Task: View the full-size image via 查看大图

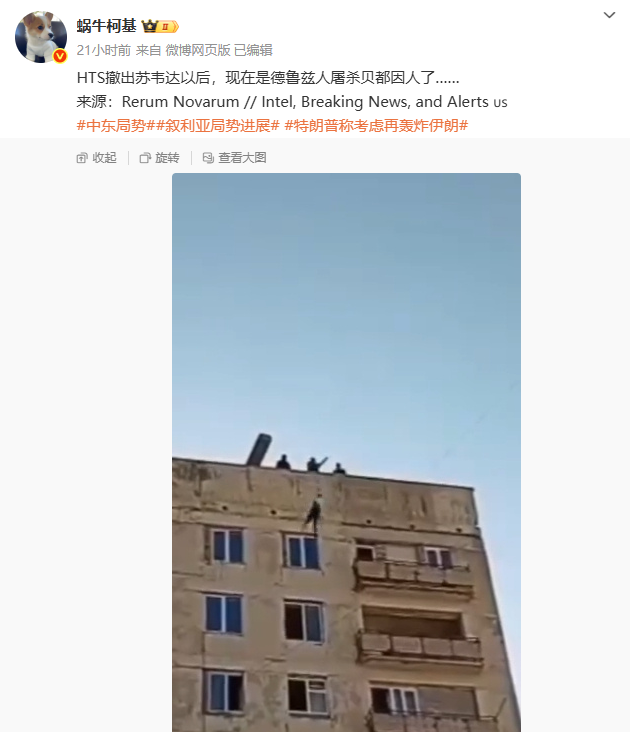Action: (234, 158)
